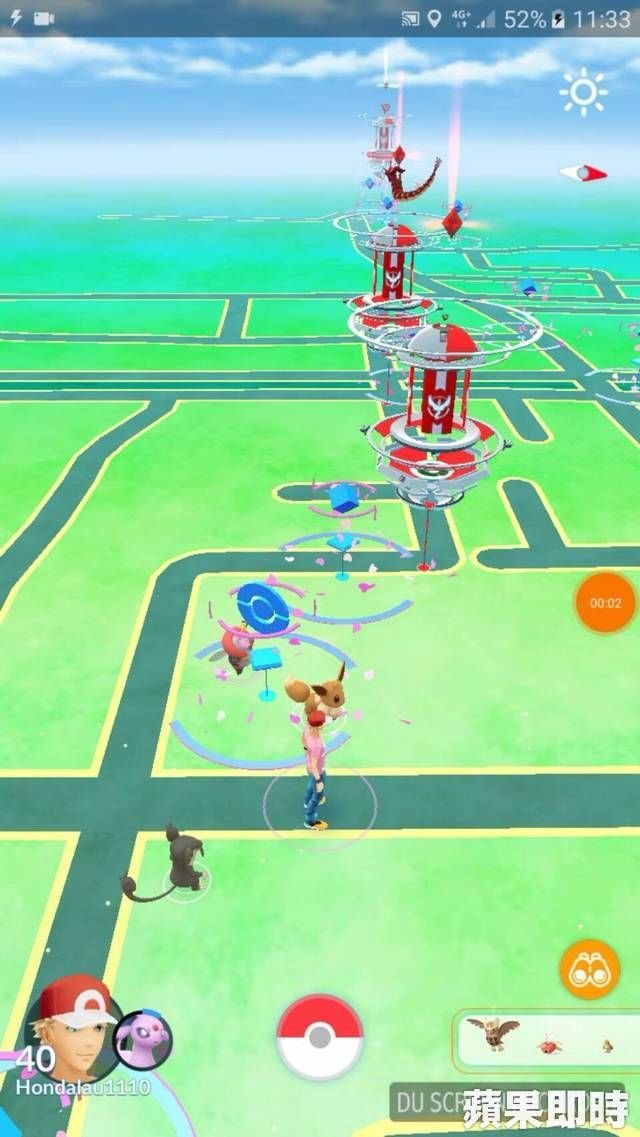This screenshot has width=640, height=1137.
Task: Open the nearest red Valor gym
Action: (436, 410)
